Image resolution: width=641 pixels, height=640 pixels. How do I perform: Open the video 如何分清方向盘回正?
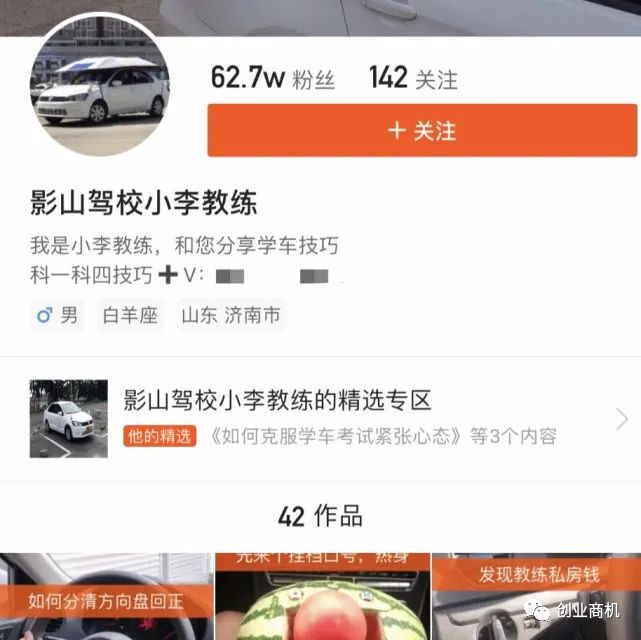tap(106, 597)
